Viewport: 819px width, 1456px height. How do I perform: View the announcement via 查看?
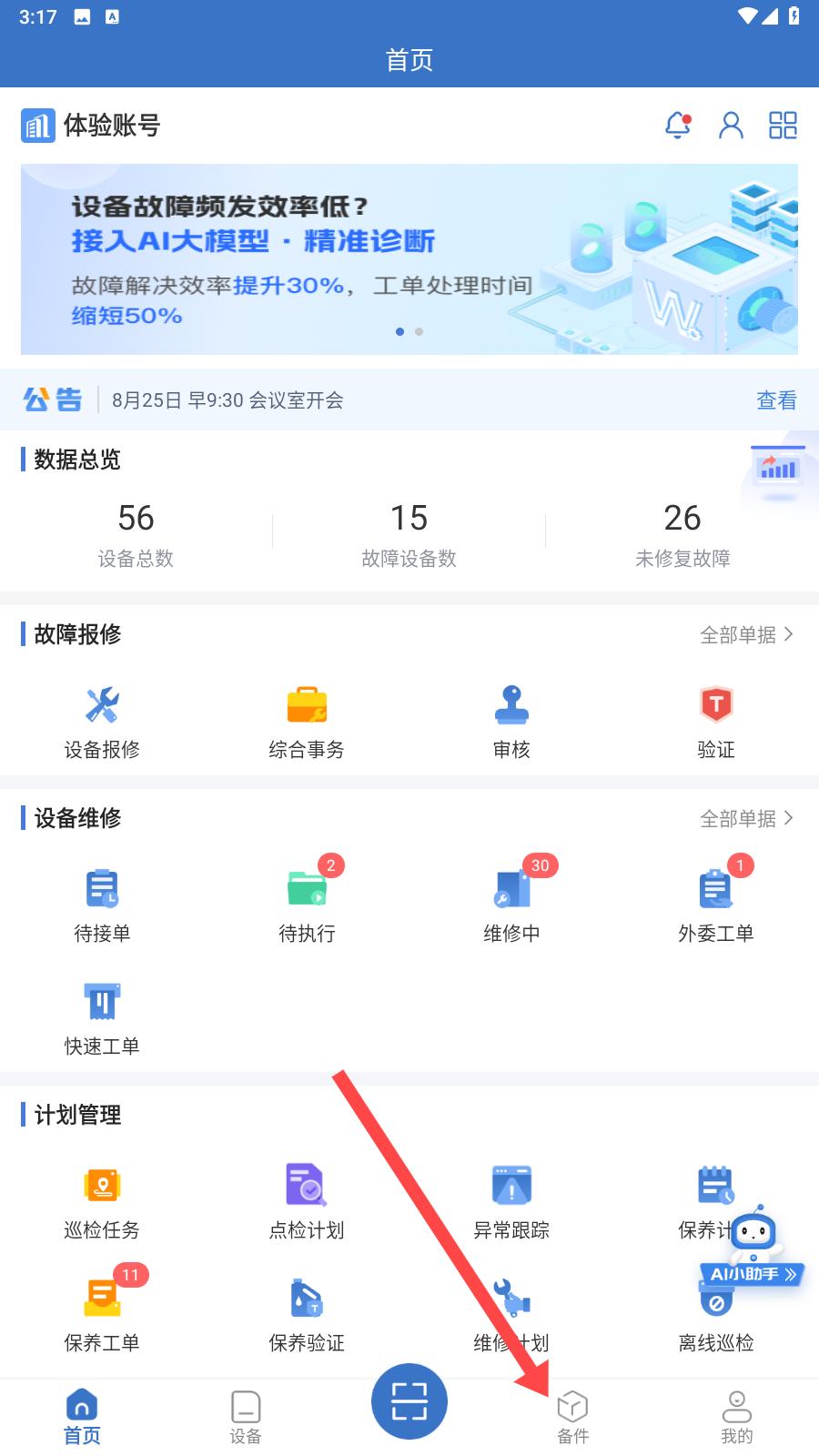pyautogui.click(x=776, y=400)
